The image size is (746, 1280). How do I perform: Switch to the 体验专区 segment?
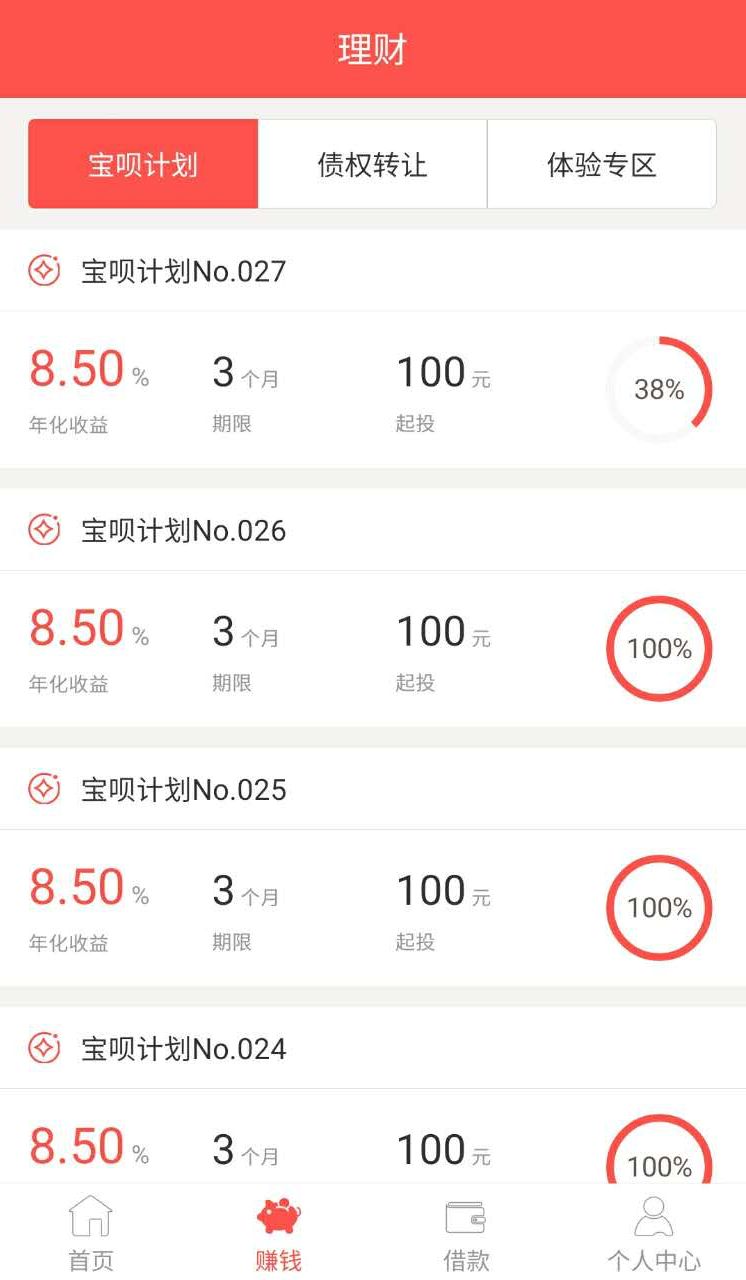click(601, 165)
